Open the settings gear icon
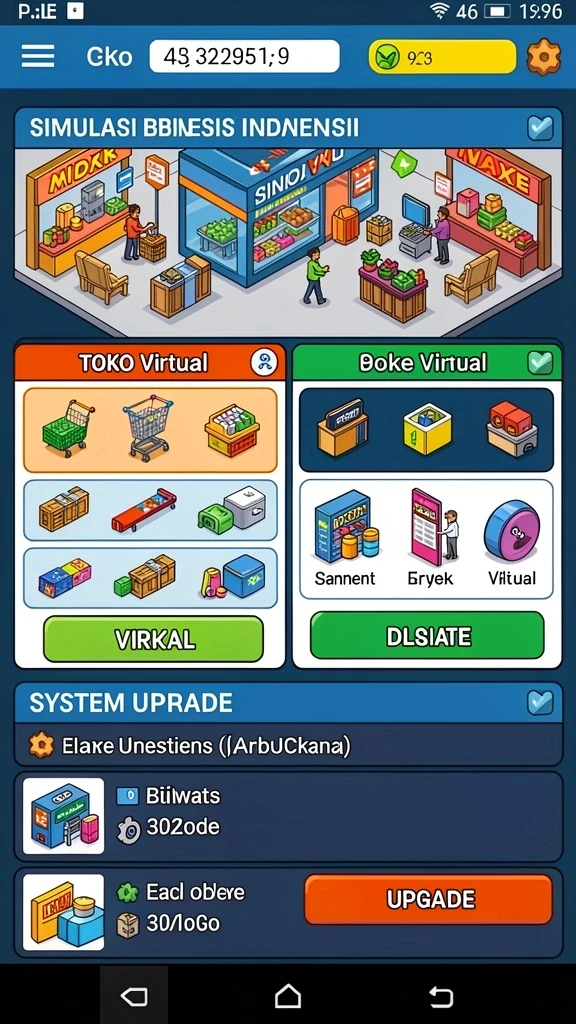This screenshot has height=1024, width=576. (543, 57)
